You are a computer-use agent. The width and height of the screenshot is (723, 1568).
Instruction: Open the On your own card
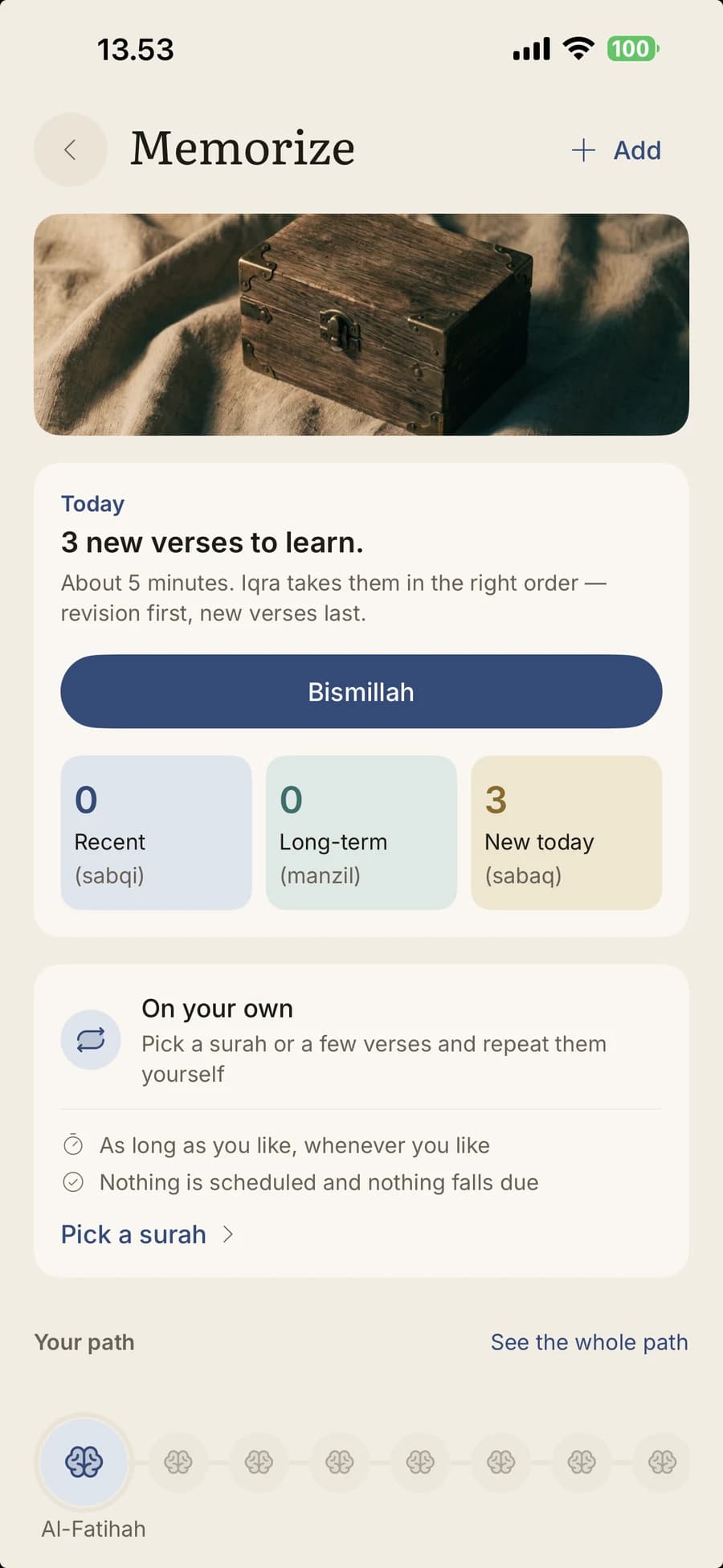coord(361,1120)
